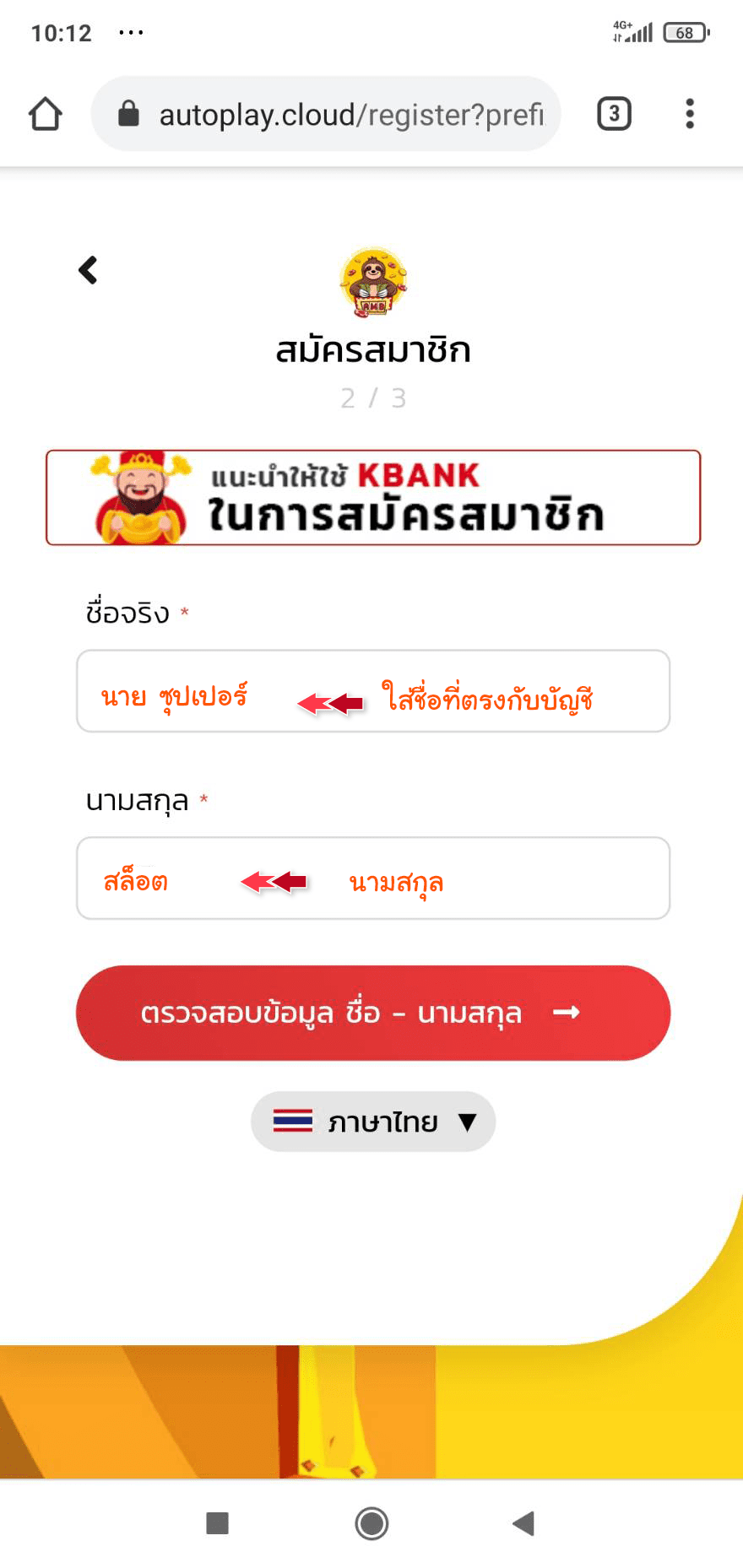Open recent apps from the navigation bar

[218, 1523]
